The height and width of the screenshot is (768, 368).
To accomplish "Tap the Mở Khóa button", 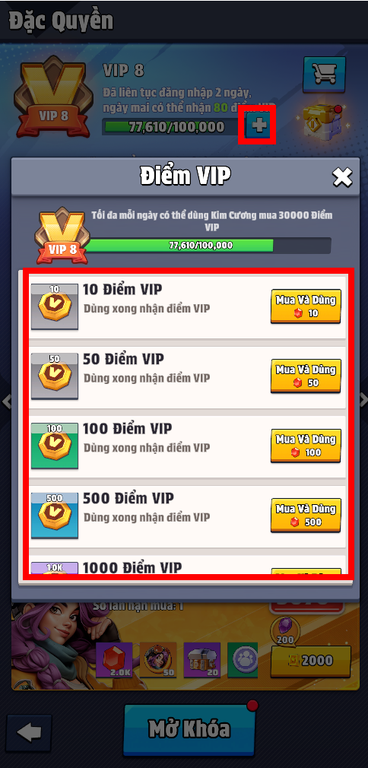I will point(190,730).
